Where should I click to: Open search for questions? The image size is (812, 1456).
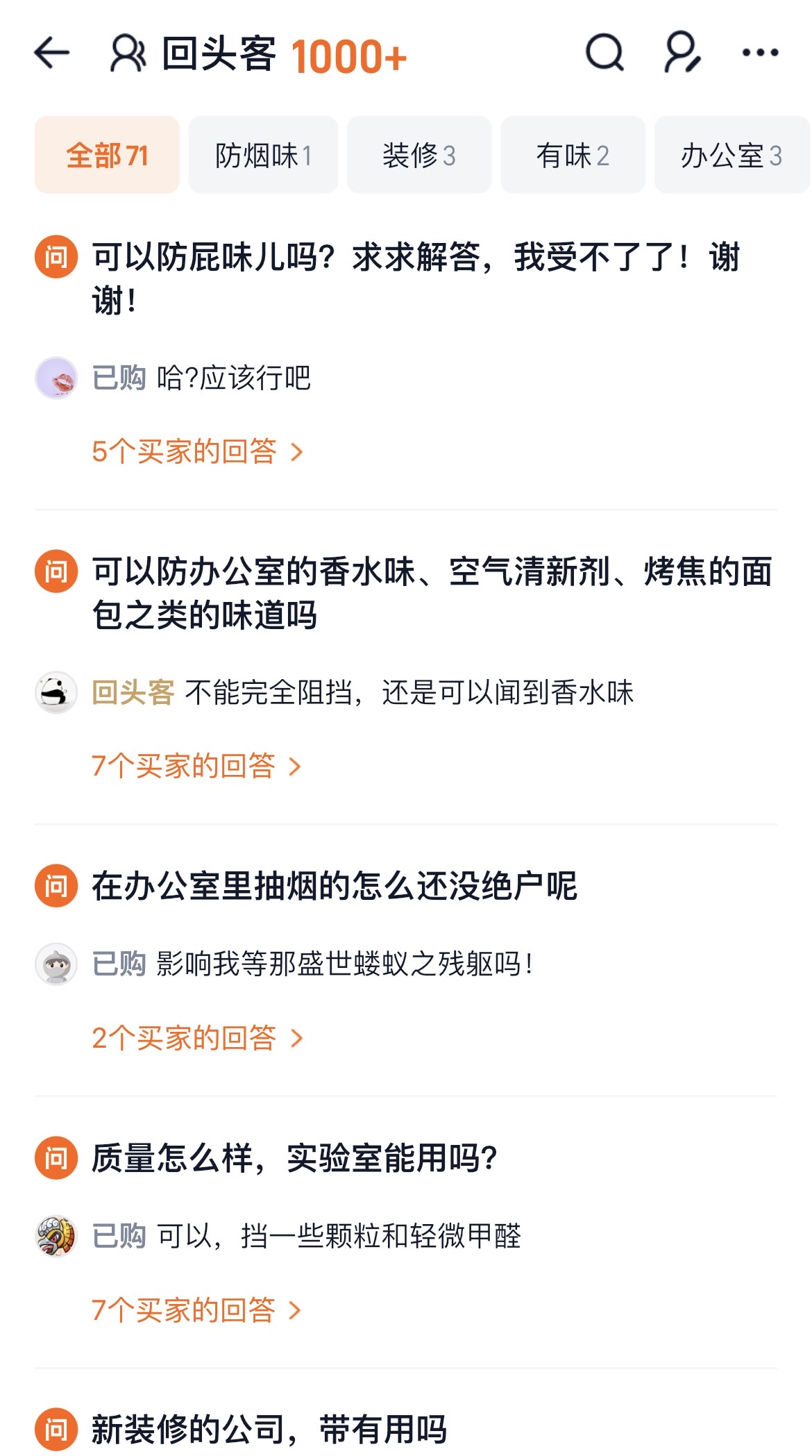pos(604,53)
